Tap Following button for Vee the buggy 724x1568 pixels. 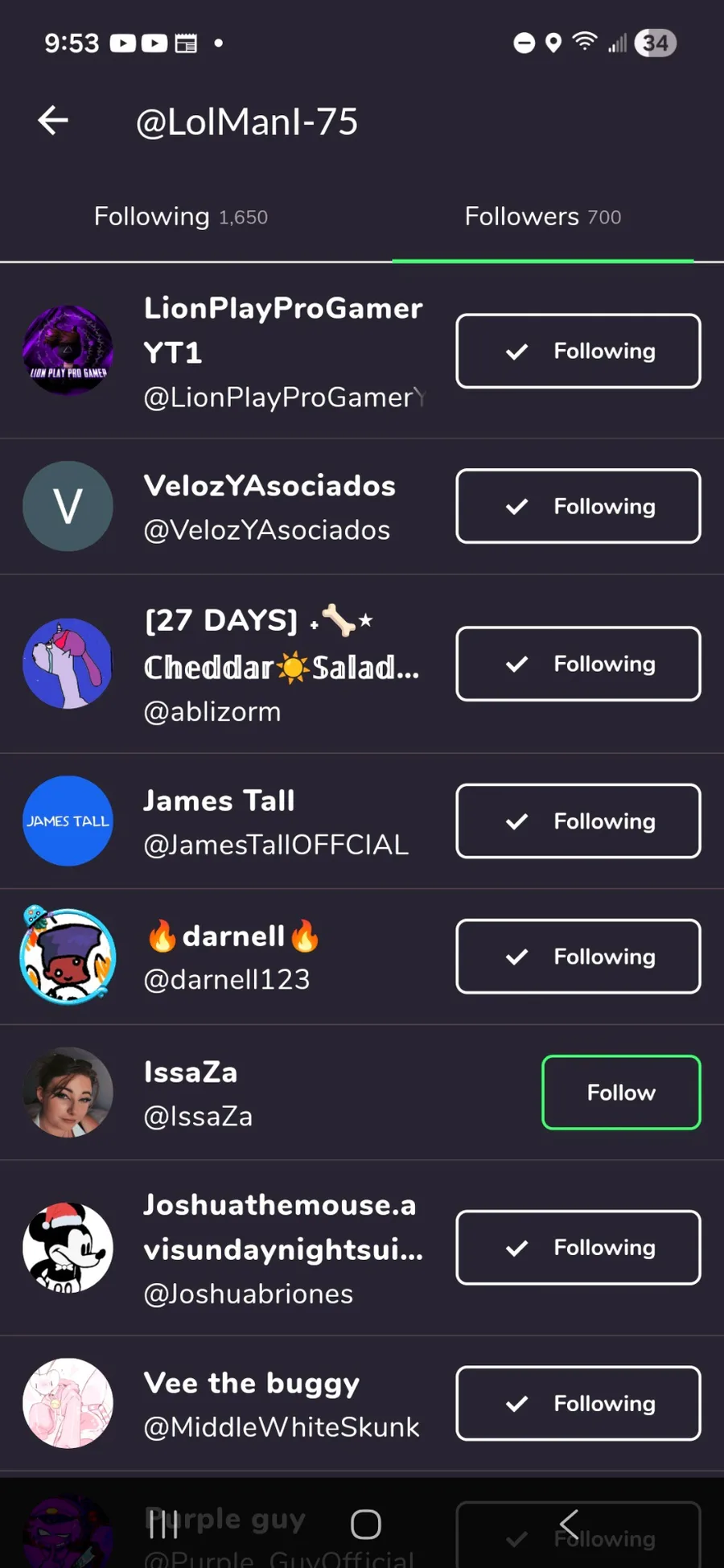[x=578, y=1404]
